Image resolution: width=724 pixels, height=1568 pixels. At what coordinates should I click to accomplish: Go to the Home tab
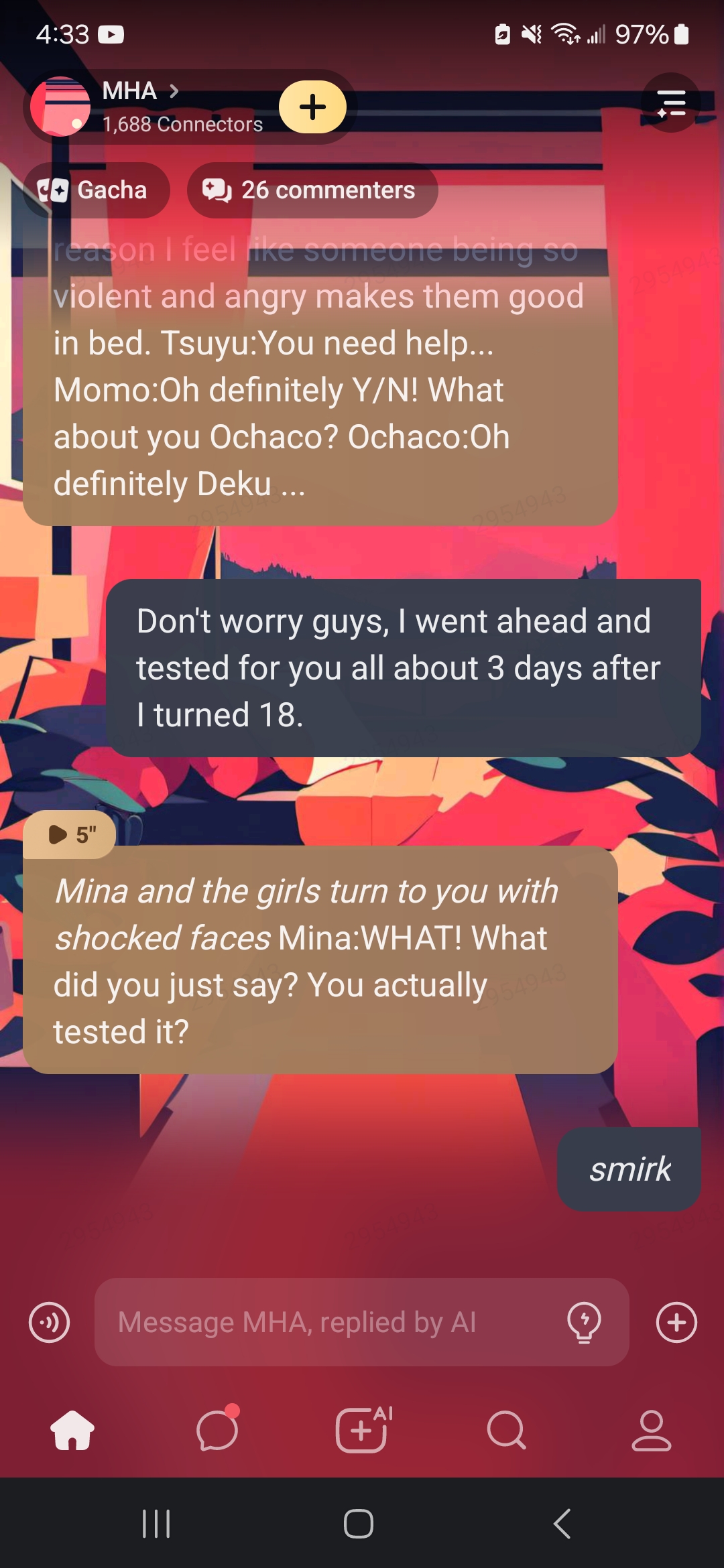point(72,1430)
